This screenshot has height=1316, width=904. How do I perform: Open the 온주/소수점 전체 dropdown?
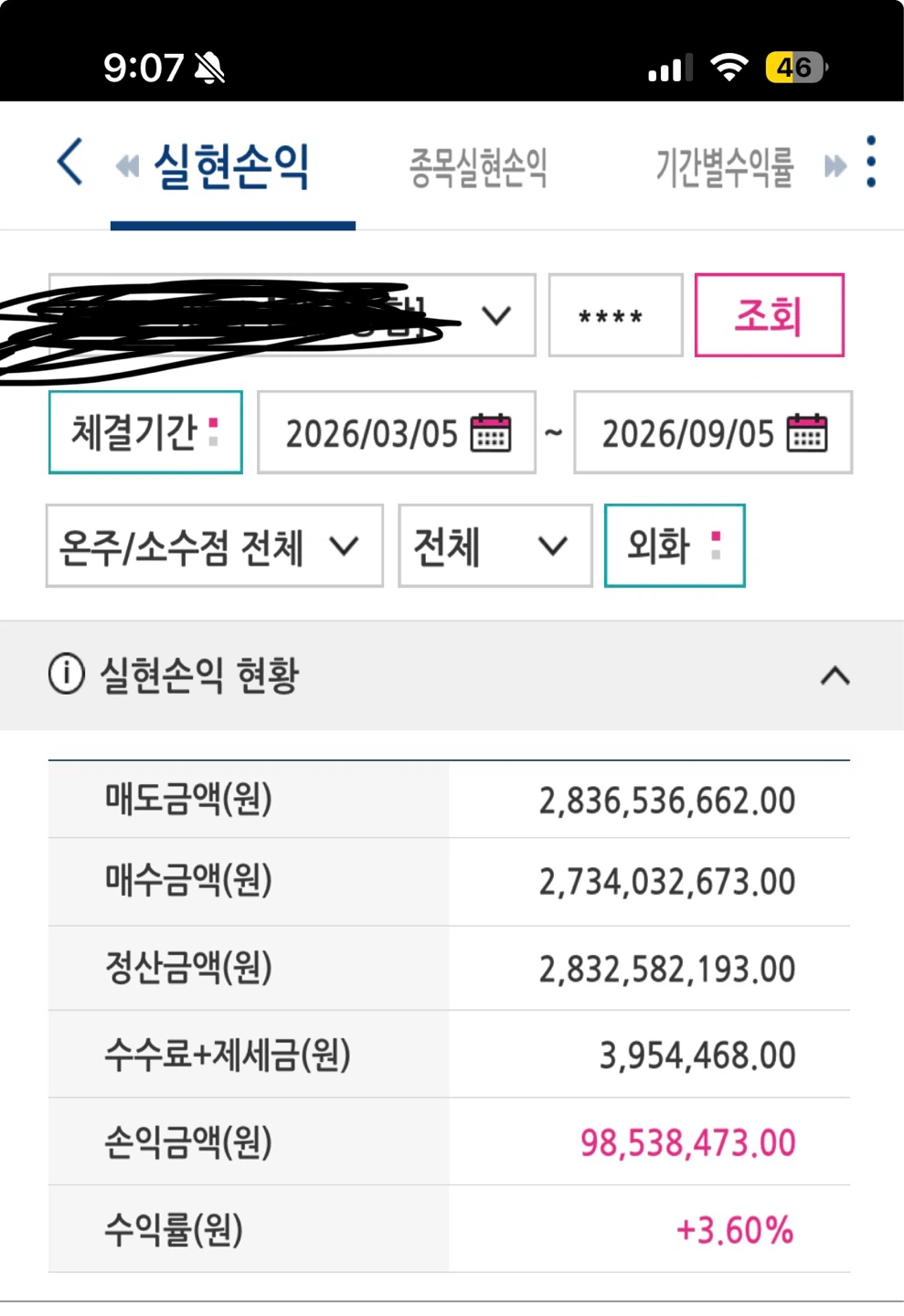click(x=215, y=546)
